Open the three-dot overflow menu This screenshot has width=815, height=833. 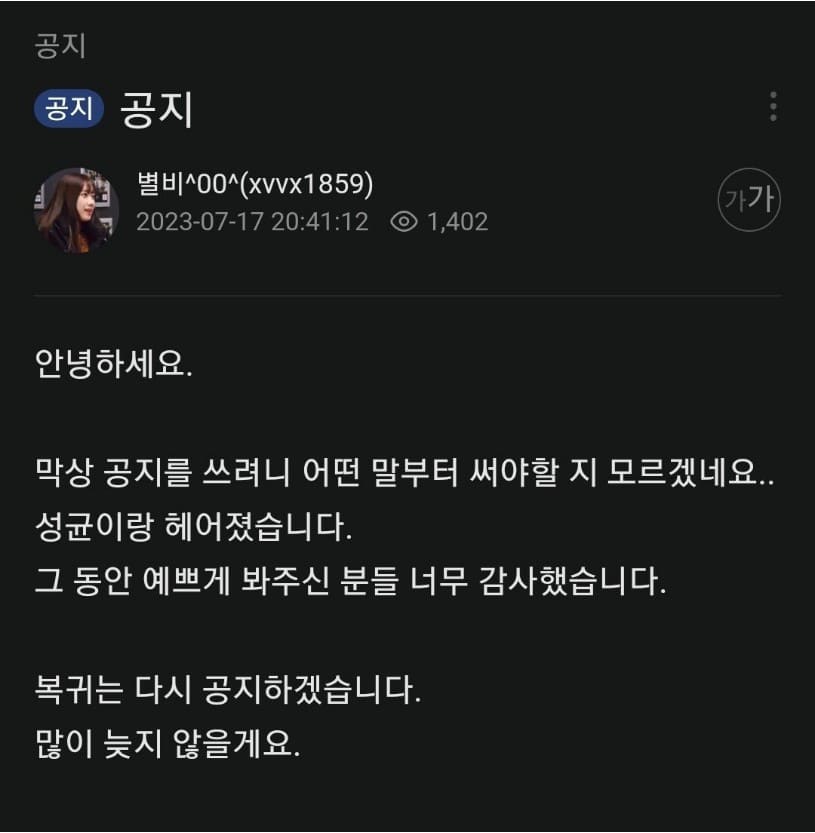772,106
